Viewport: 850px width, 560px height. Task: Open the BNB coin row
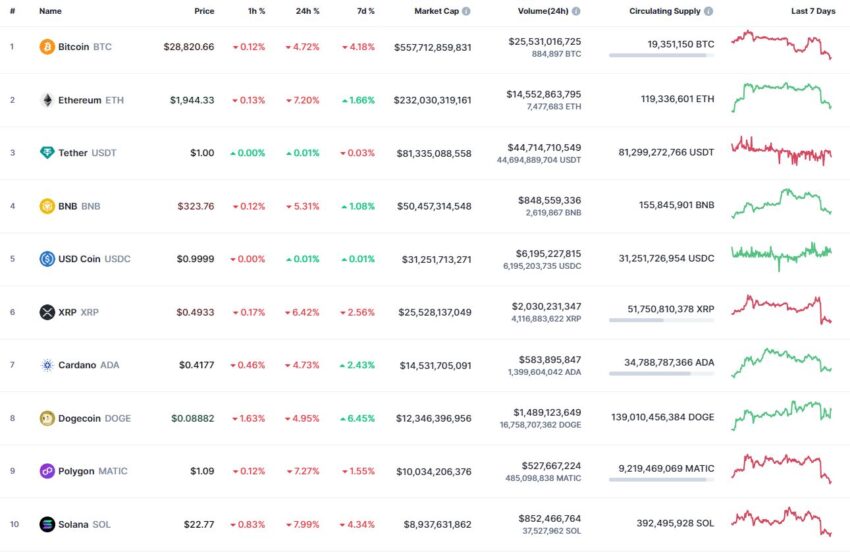[x=68, y=206]
